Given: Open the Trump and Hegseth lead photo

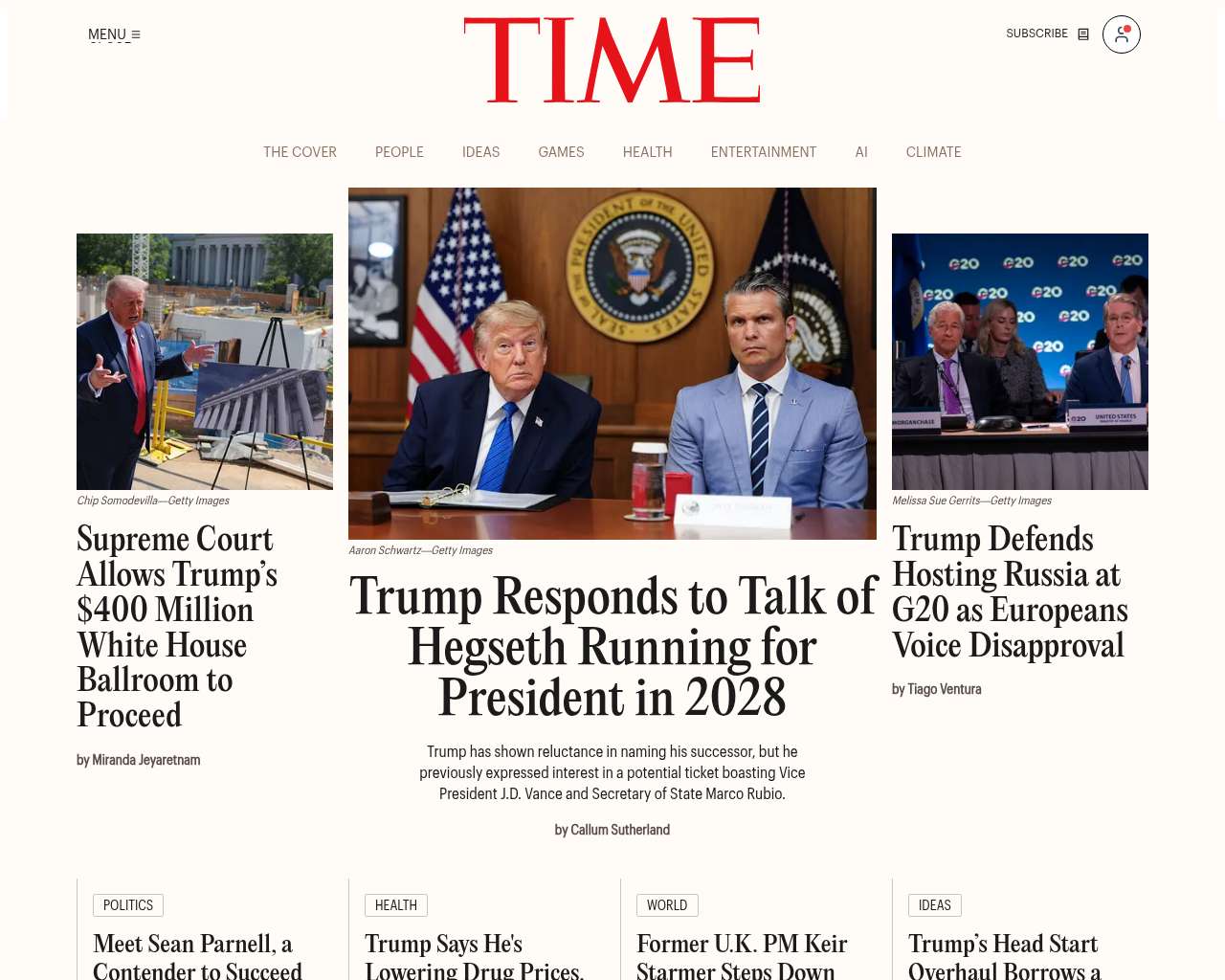Looking at the screenshot, I should coord(612,364).
